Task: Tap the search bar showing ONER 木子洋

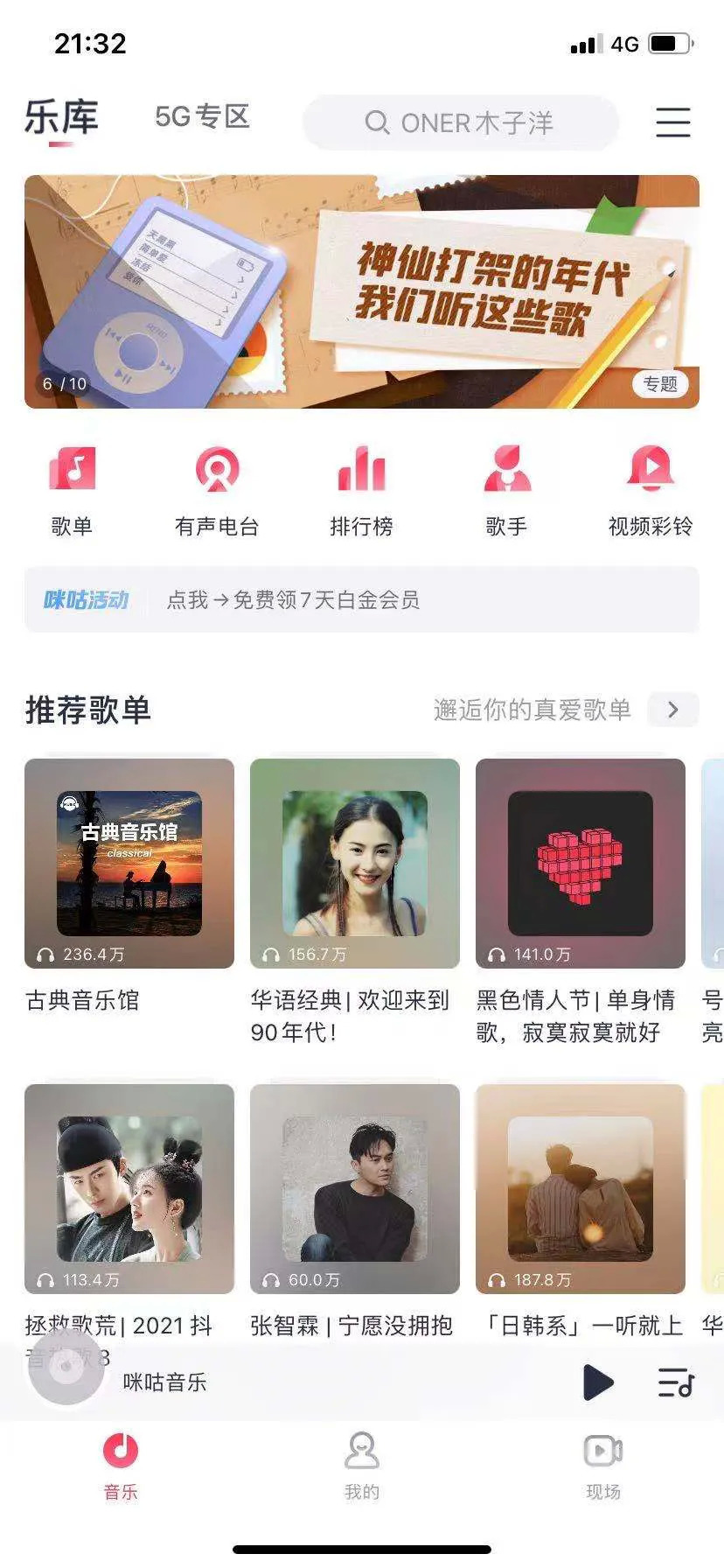Action: 461,122
